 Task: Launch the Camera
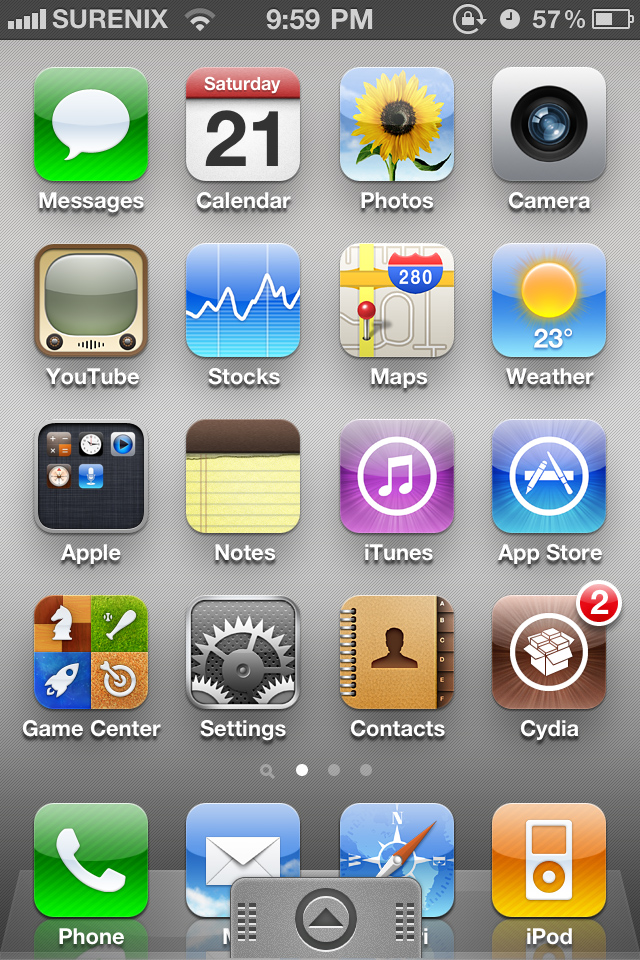pos(549,124)
